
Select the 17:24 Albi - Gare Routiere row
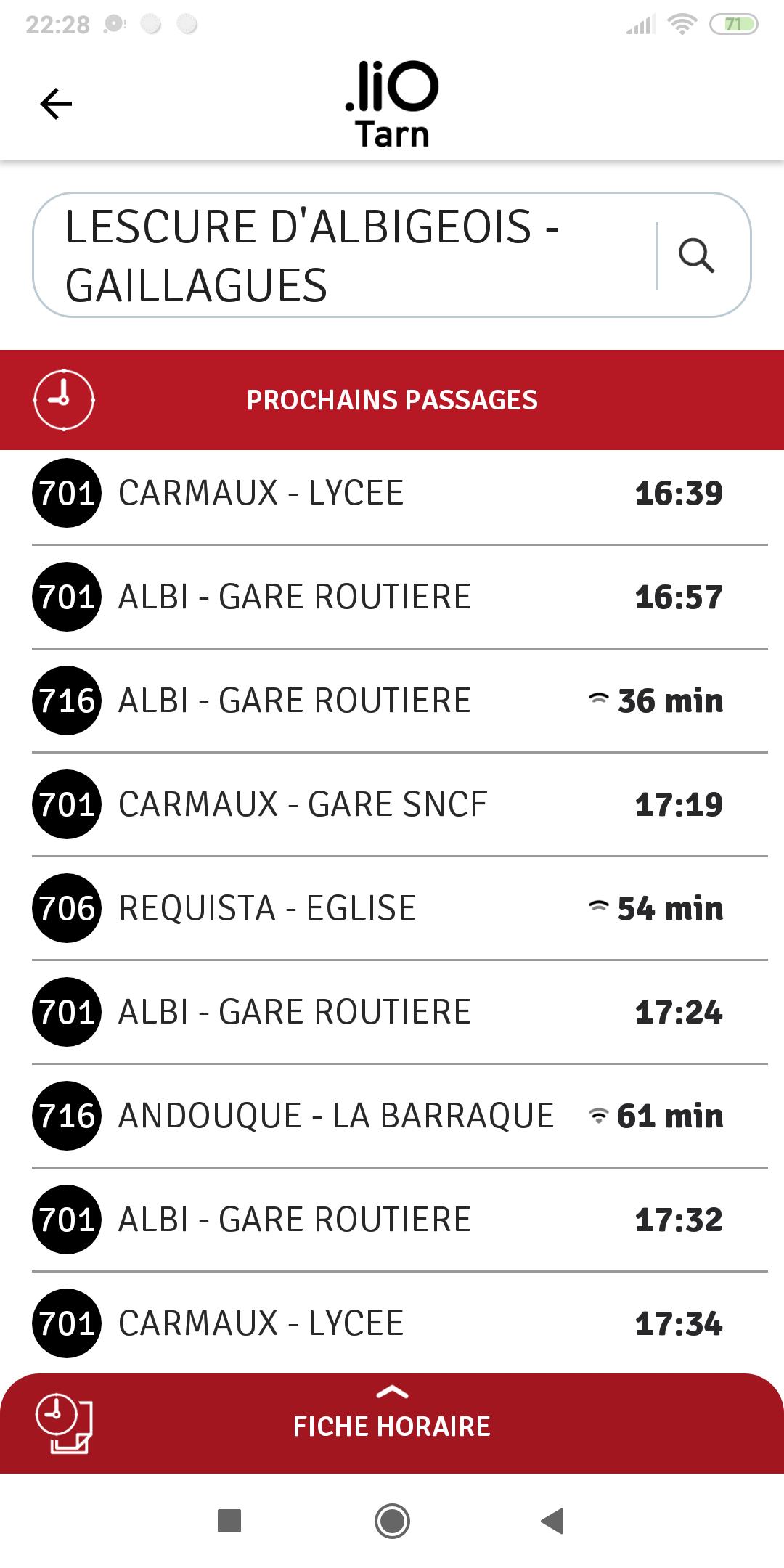pyautogui.click(x=392, y=1012)
